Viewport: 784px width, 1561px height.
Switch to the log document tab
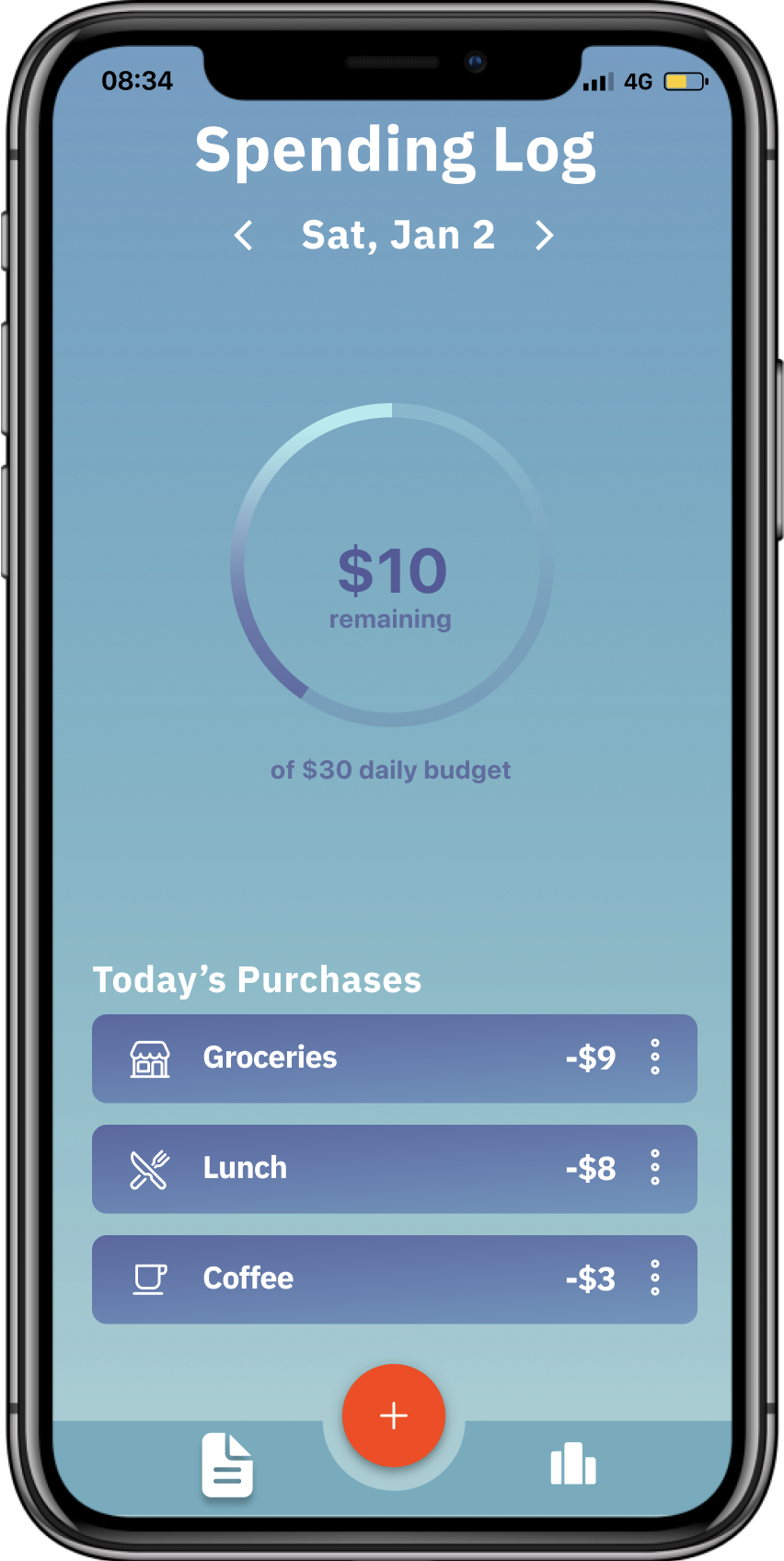(227, 1464)
